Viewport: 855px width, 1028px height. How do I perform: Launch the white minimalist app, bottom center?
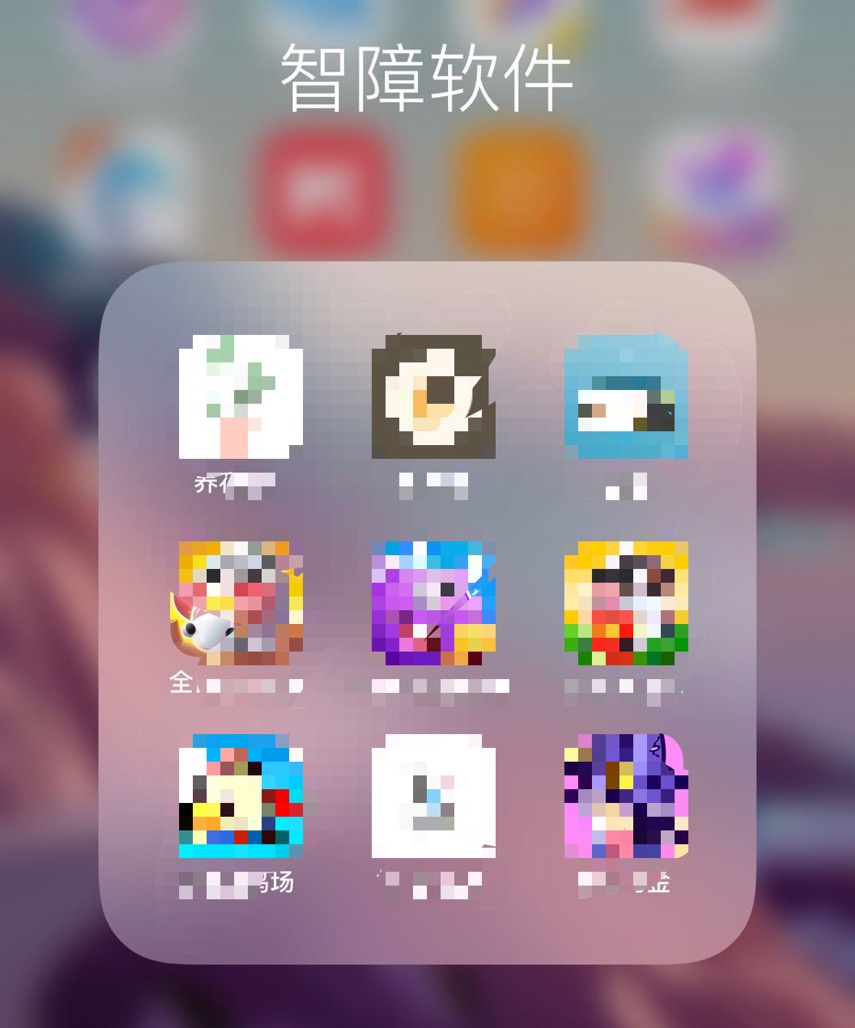pos(433,798)
